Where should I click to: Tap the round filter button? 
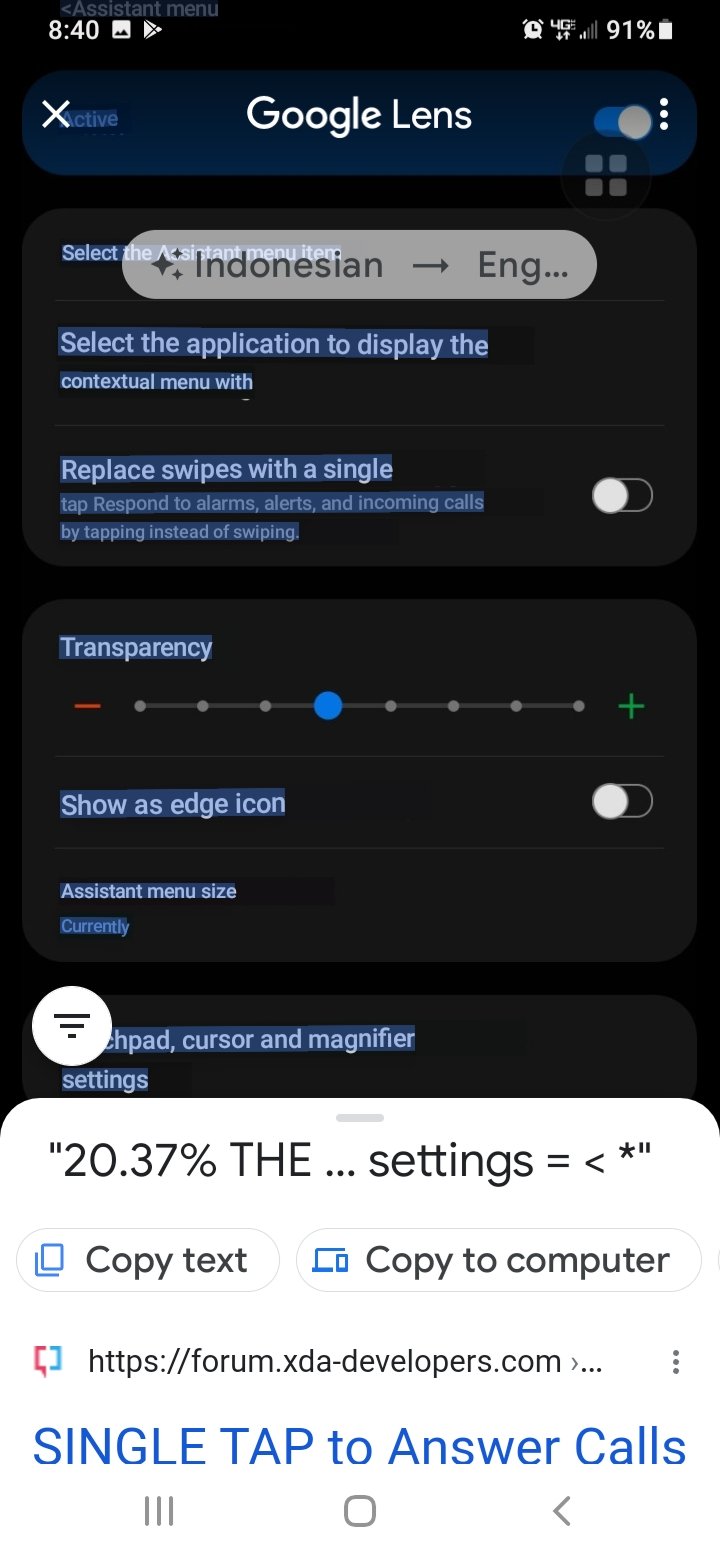pyautogui.click(x=71, y=1025)
